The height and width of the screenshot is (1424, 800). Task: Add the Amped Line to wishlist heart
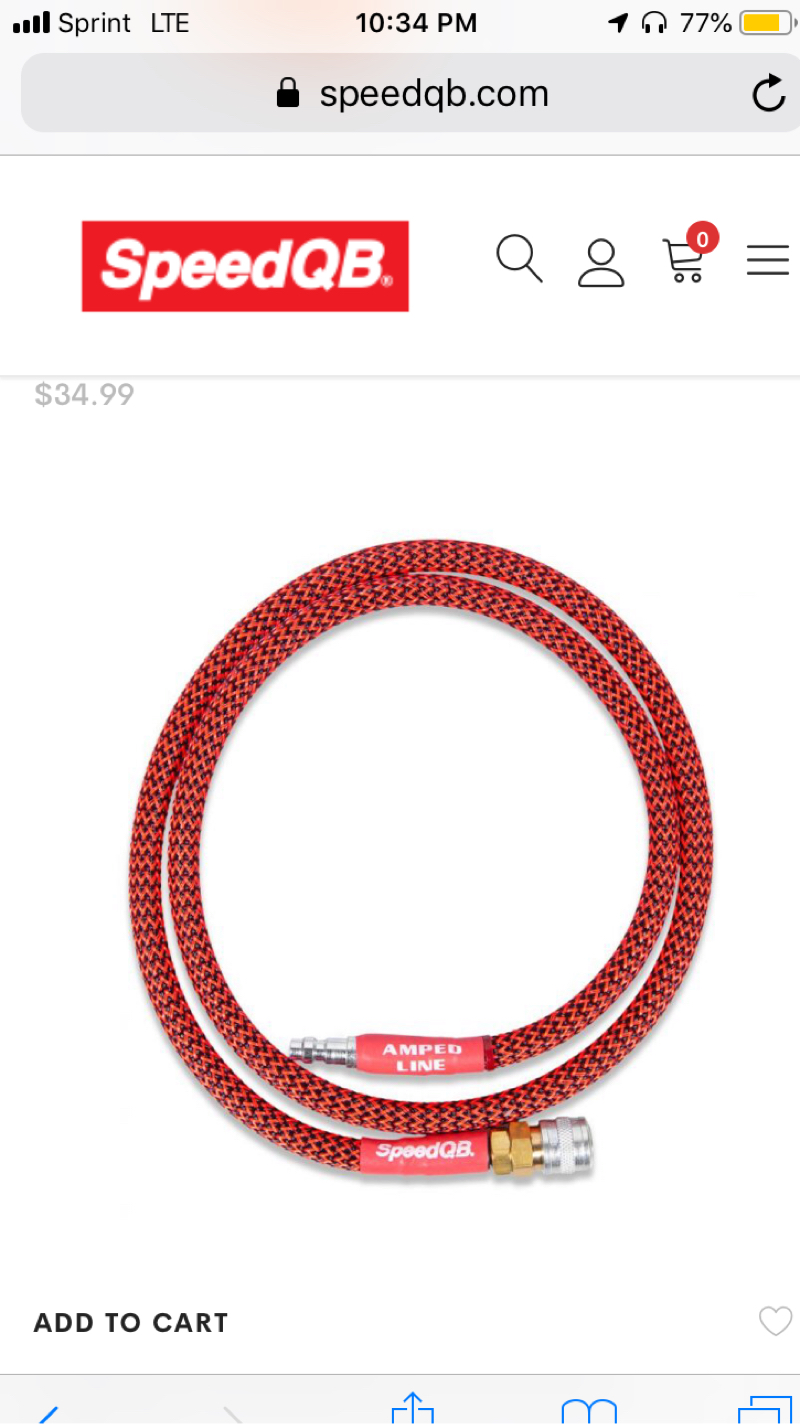[x=775, y=1321]
